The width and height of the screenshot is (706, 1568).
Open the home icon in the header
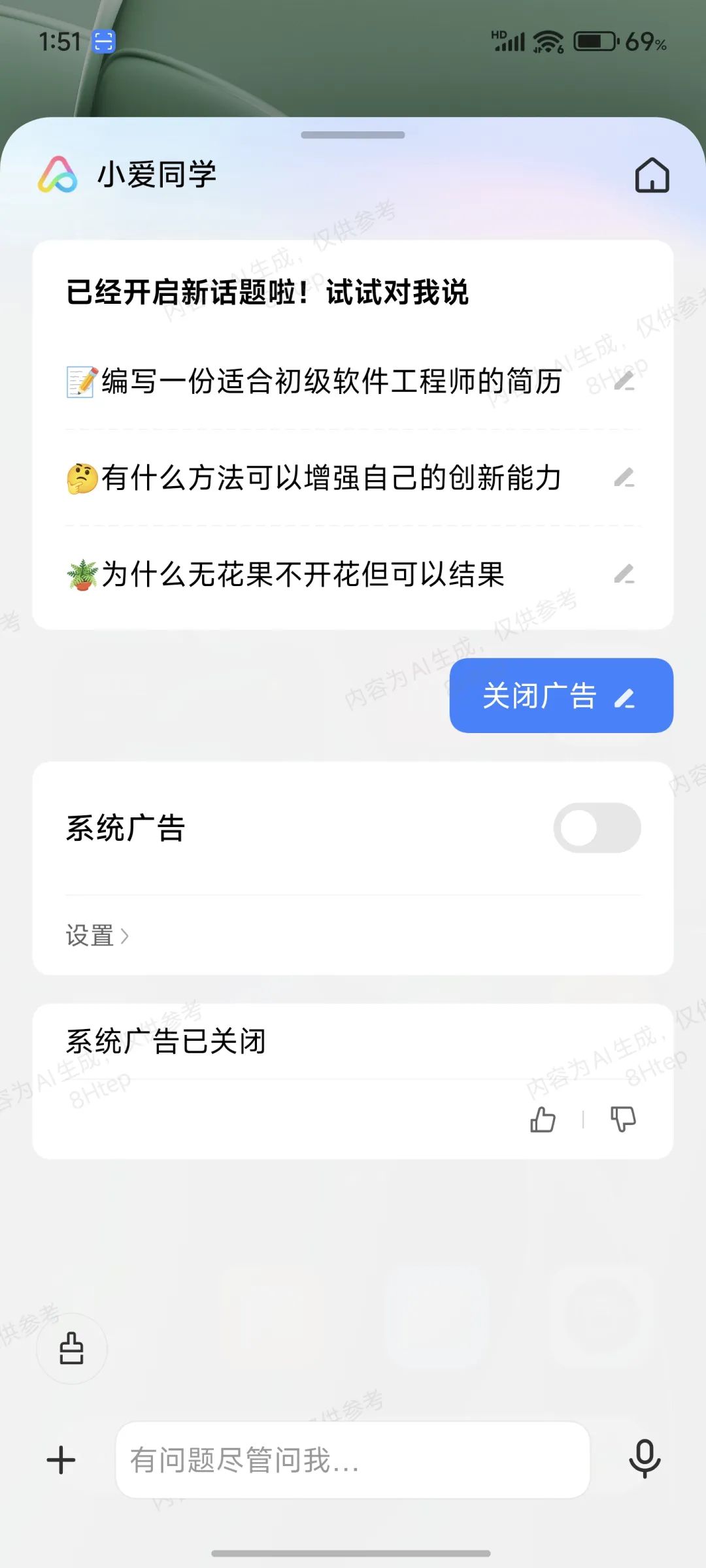click(652, 175)
